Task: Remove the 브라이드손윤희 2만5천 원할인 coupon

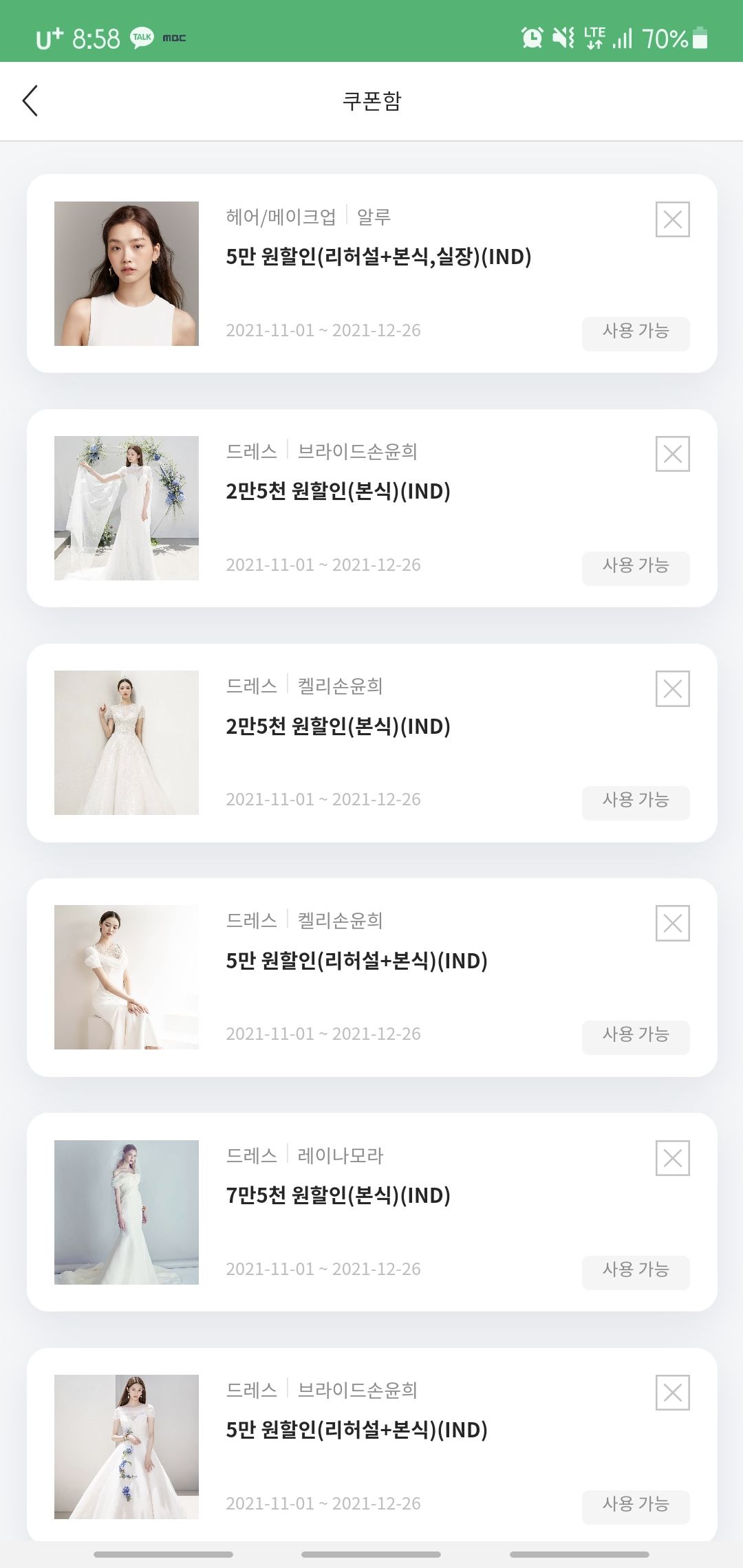Action: (672, 454)
